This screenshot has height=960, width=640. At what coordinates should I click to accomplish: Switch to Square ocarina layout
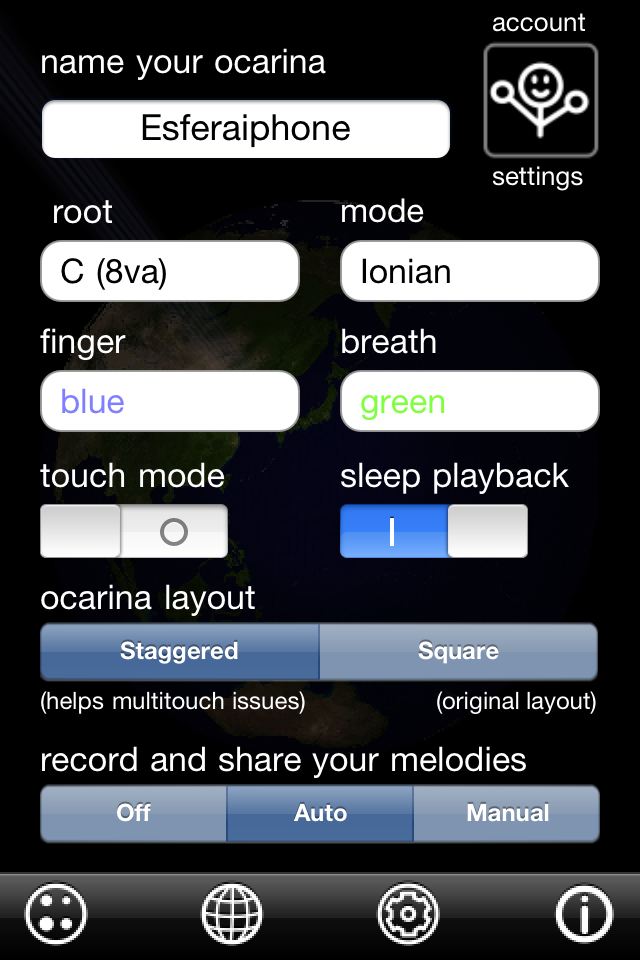[x=458, y=652]
